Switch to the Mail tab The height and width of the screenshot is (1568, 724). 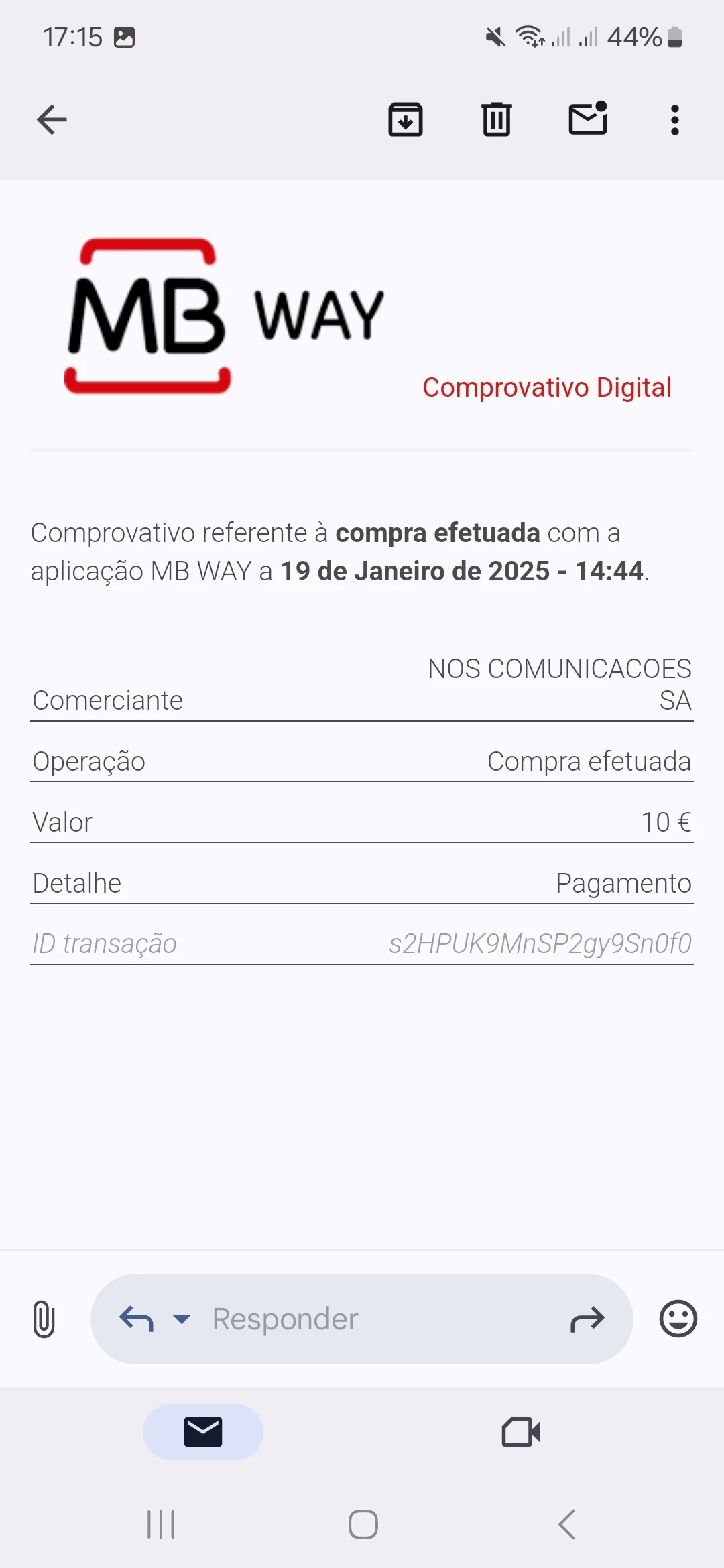(x=203, y=1432)
